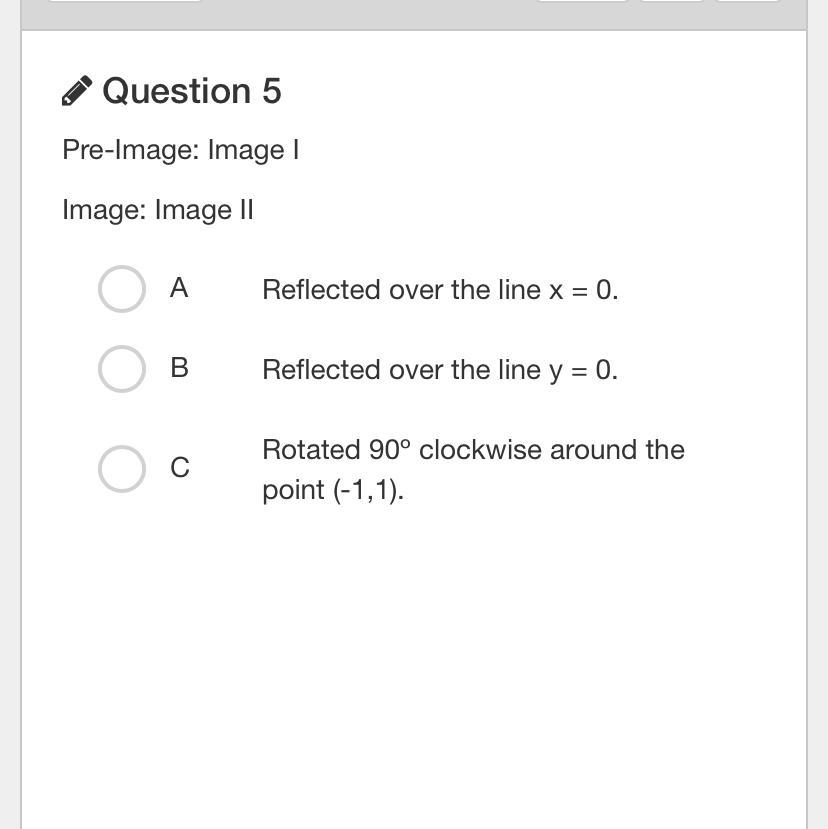This screenshot has height=829, width=828.
Task: Choose option B radio button
Action: point(122,369)
